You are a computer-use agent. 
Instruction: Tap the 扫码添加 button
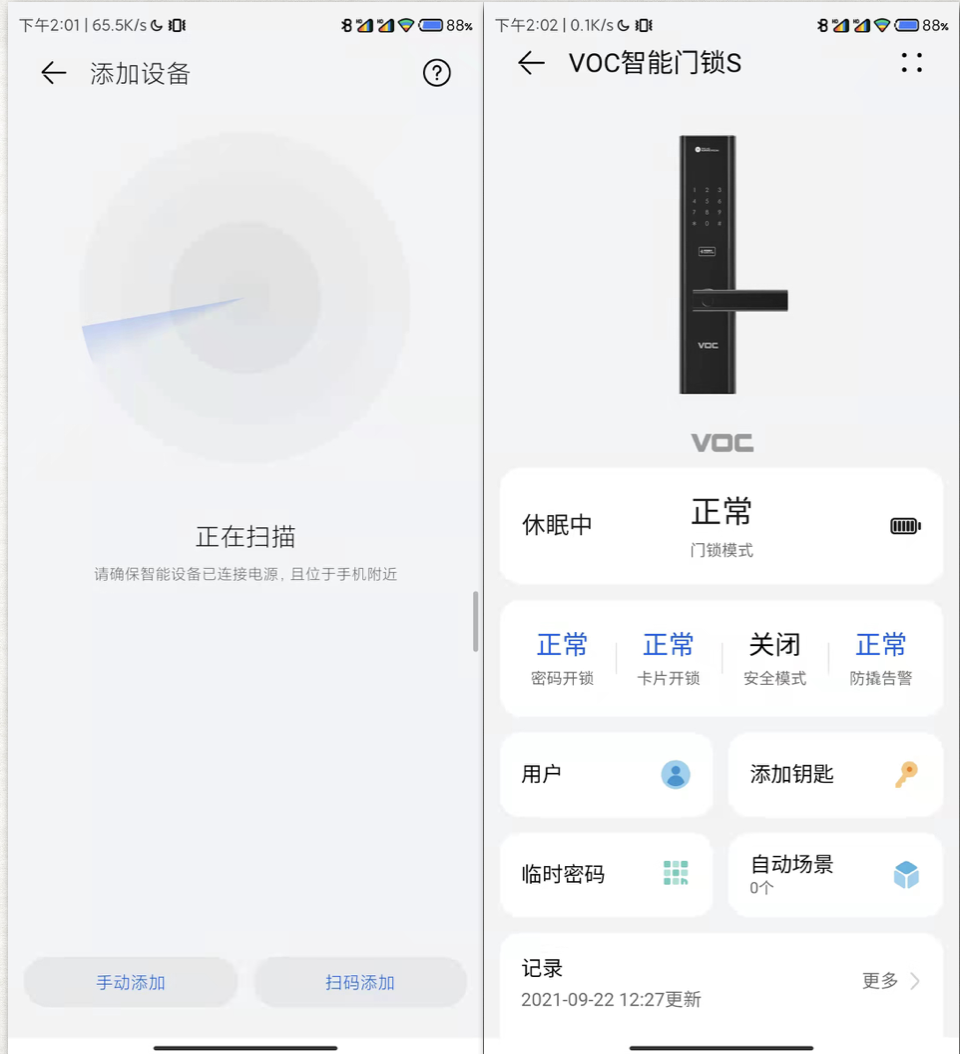[360, 982]
